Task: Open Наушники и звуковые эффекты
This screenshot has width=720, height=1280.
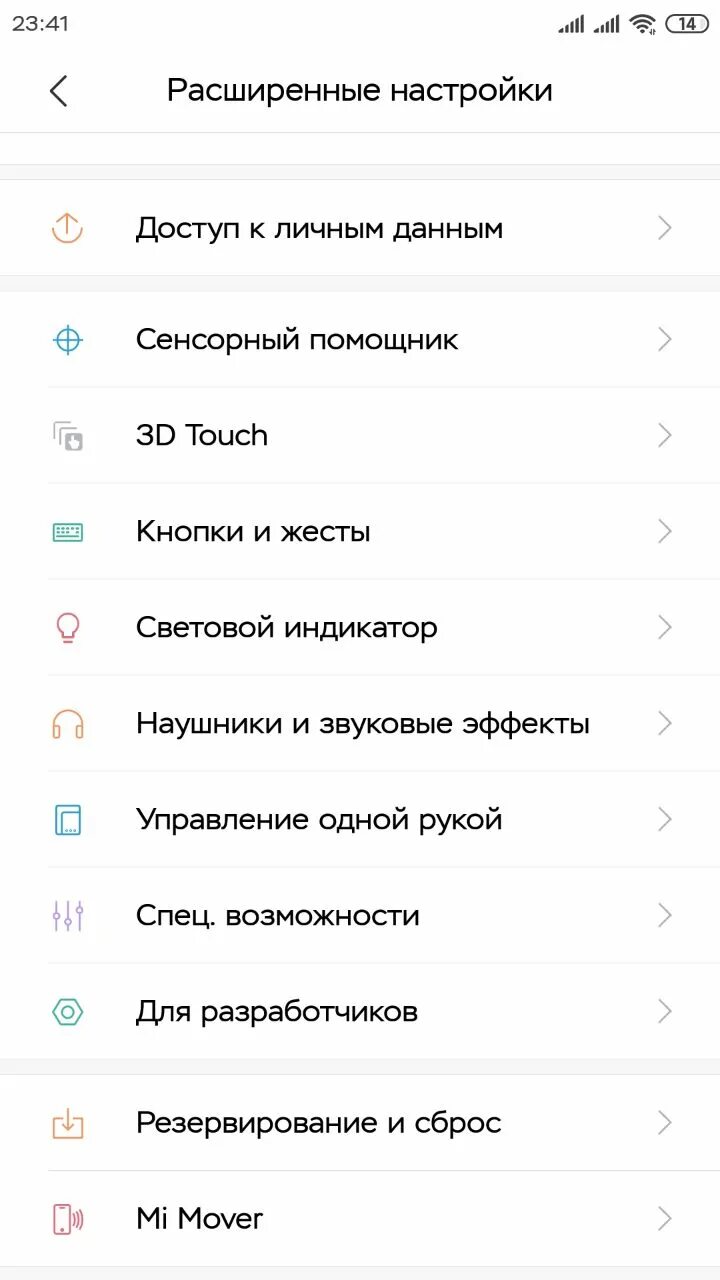Action: [x=360, y=724]
